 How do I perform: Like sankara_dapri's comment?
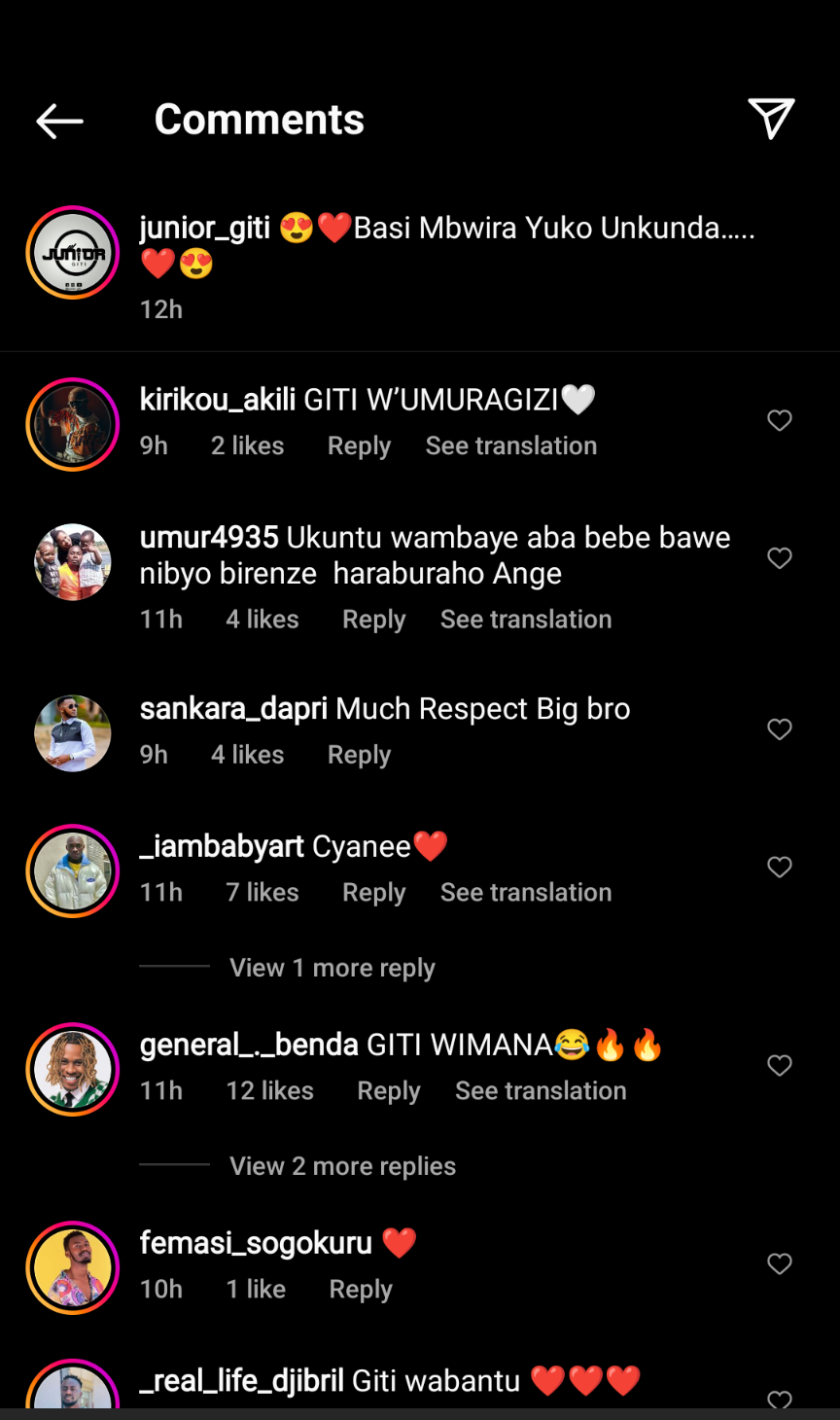[x=780, y=729]
